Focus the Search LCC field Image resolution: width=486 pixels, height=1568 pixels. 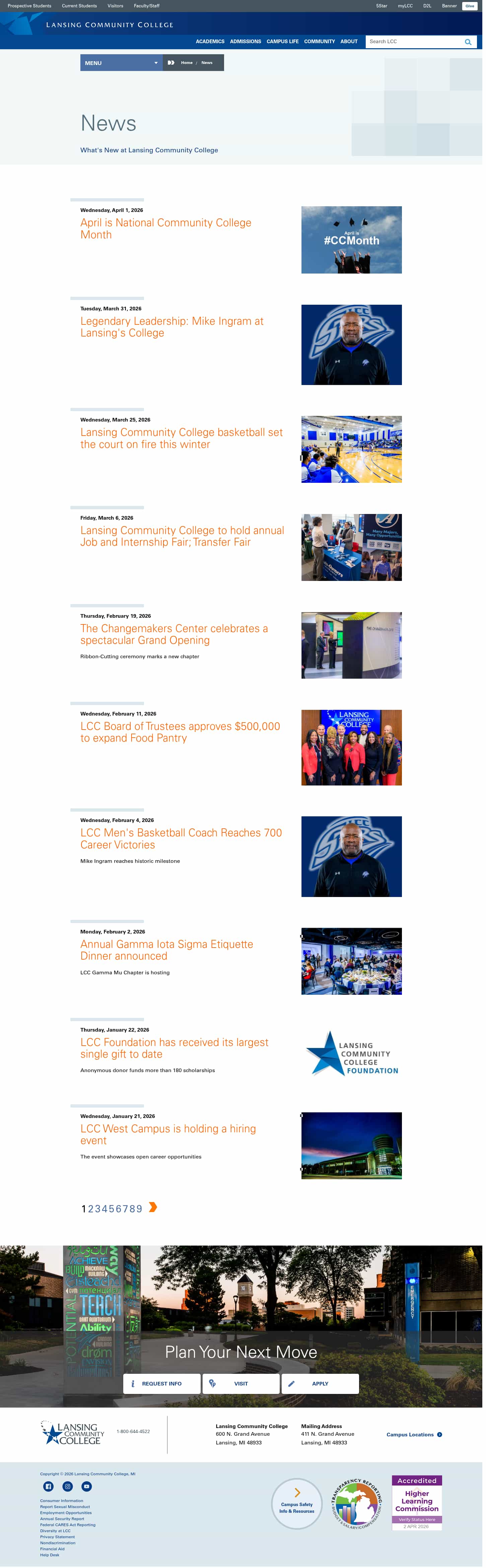[414, 42]
